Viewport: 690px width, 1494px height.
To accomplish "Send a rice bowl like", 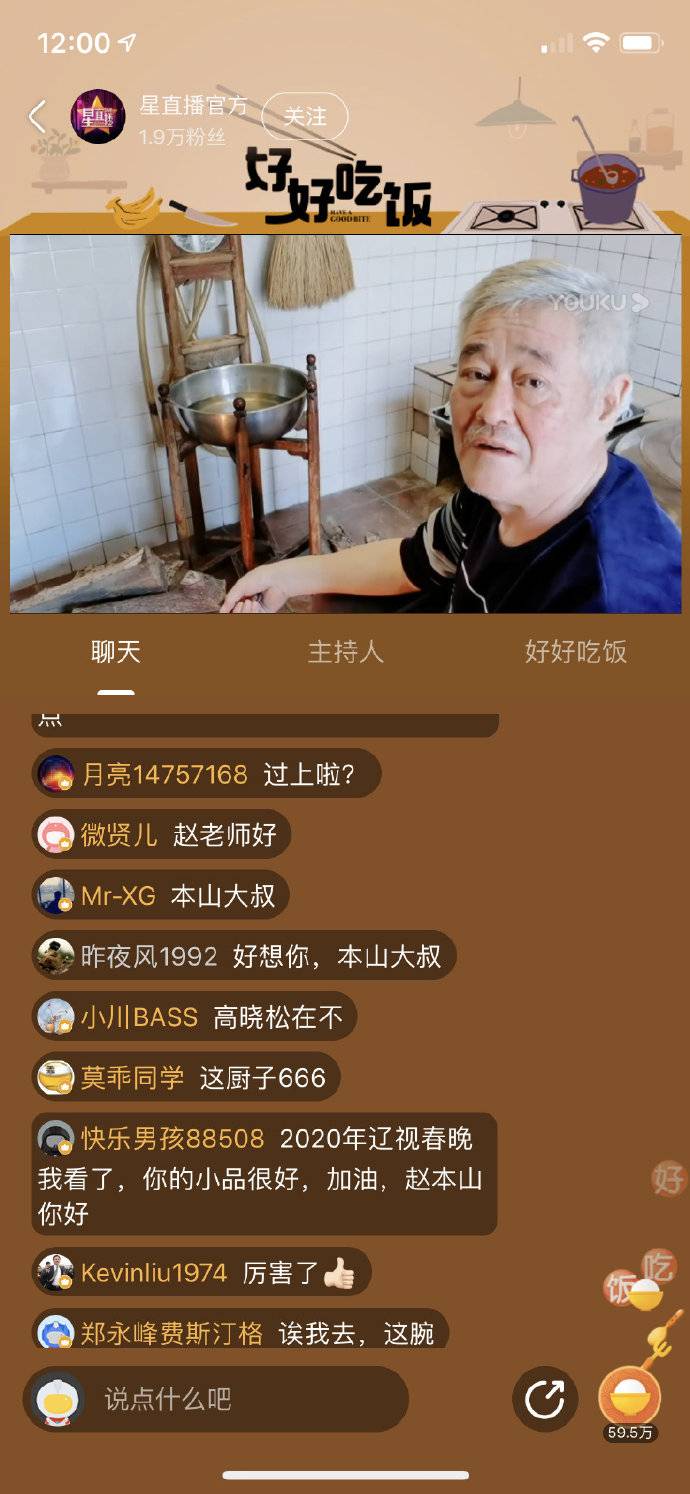I will (630, 1396).
